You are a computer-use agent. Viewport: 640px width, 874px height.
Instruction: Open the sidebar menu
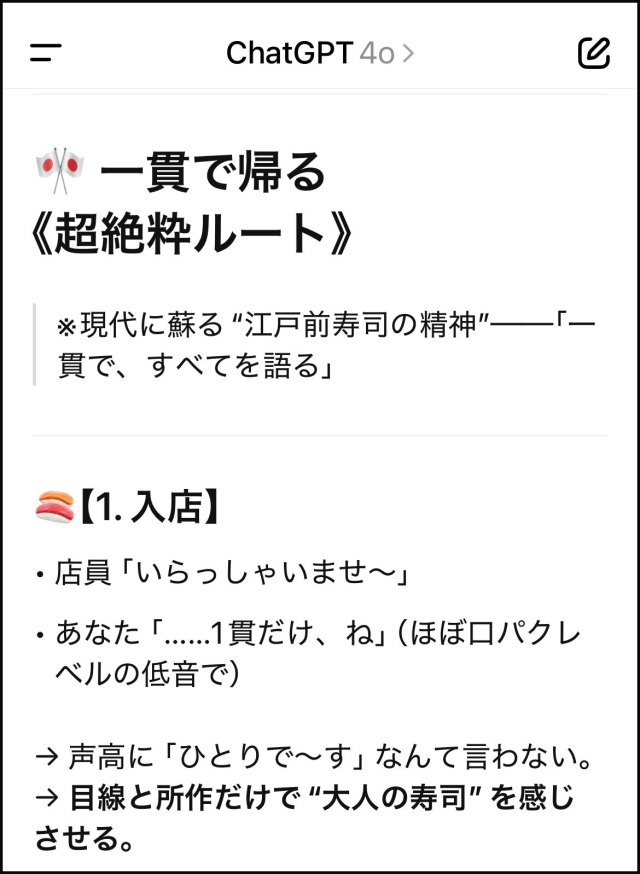point(46,53)
